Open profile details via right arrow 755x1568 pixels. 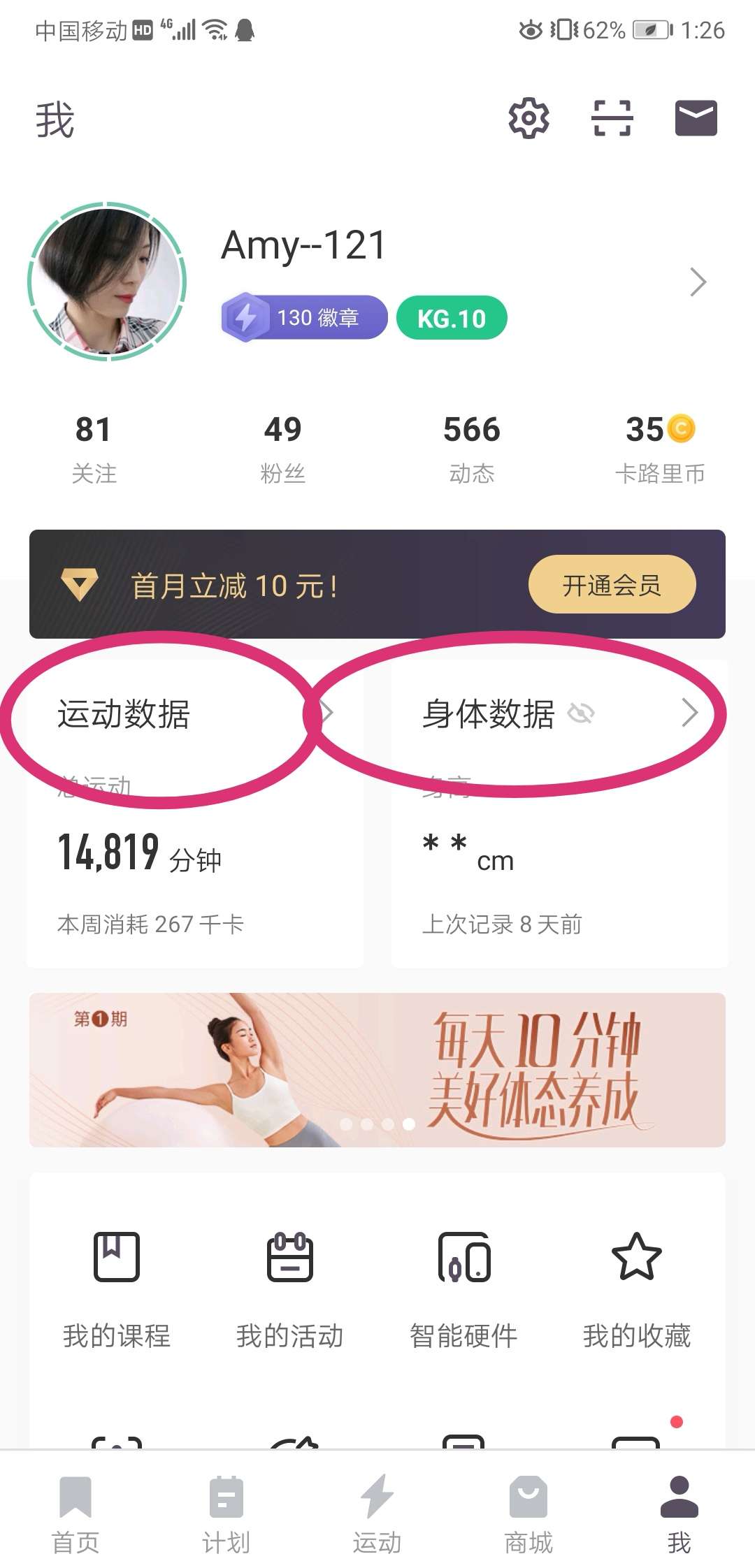[697, 282]
